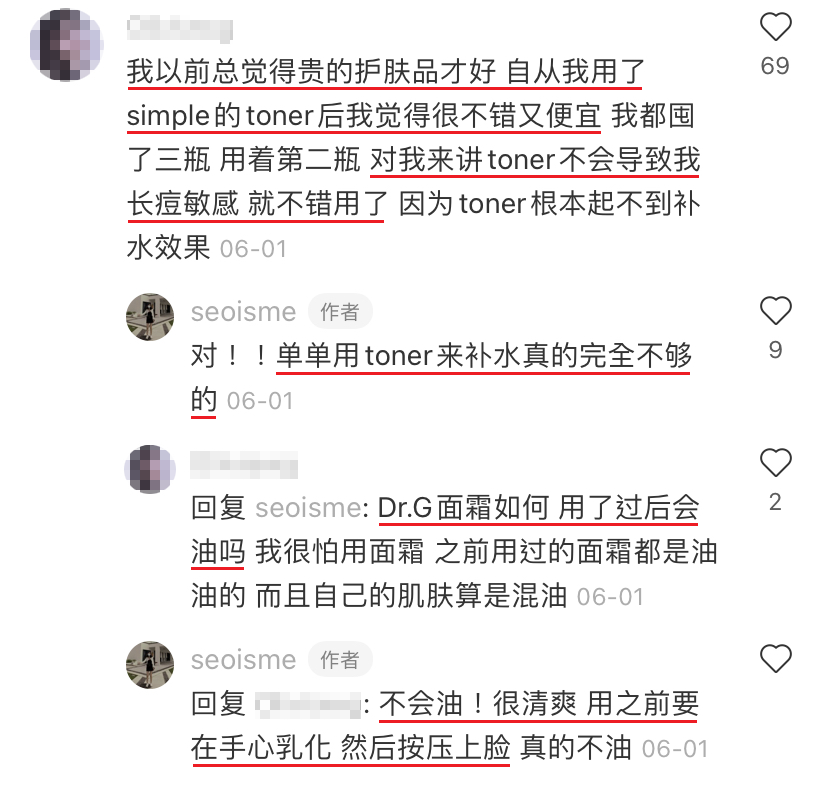Viewport: 828px width, 787px height.
Task: Open seoisme's avatar on the 对！！ reply
Action: 150,318
